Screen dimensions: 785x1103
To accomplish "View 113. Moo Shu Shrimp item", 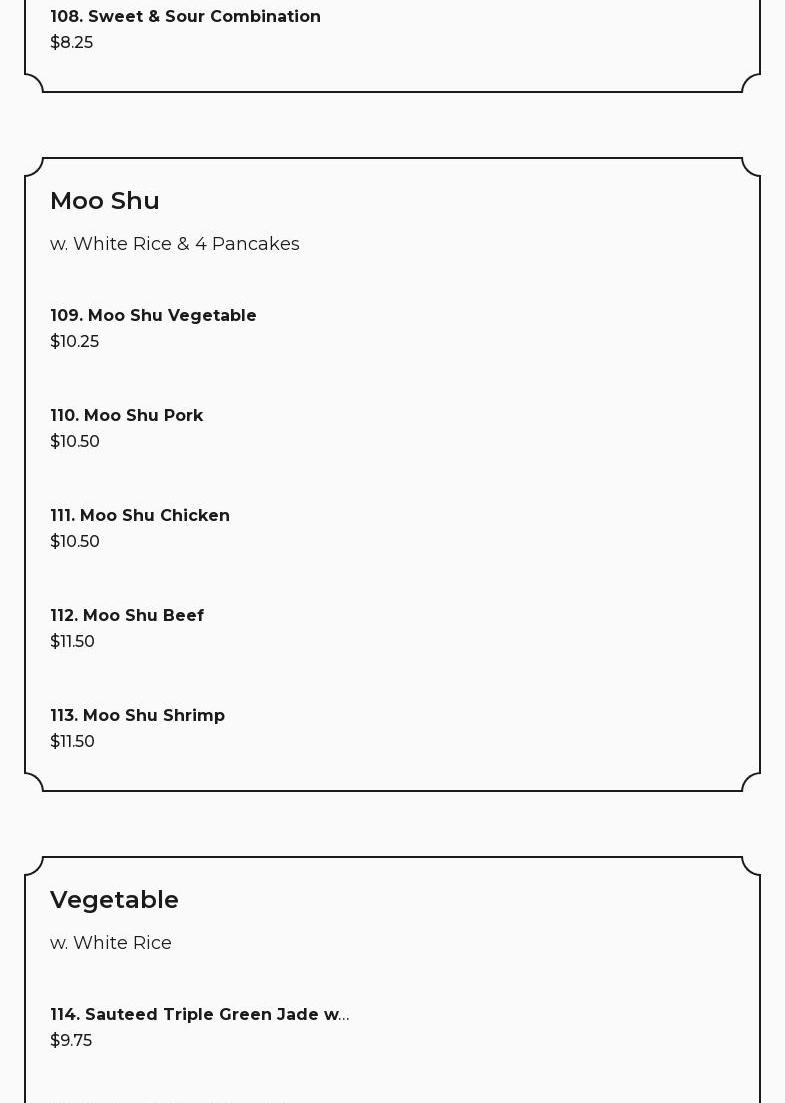I will pyautogui.click(x=138, y=716).
